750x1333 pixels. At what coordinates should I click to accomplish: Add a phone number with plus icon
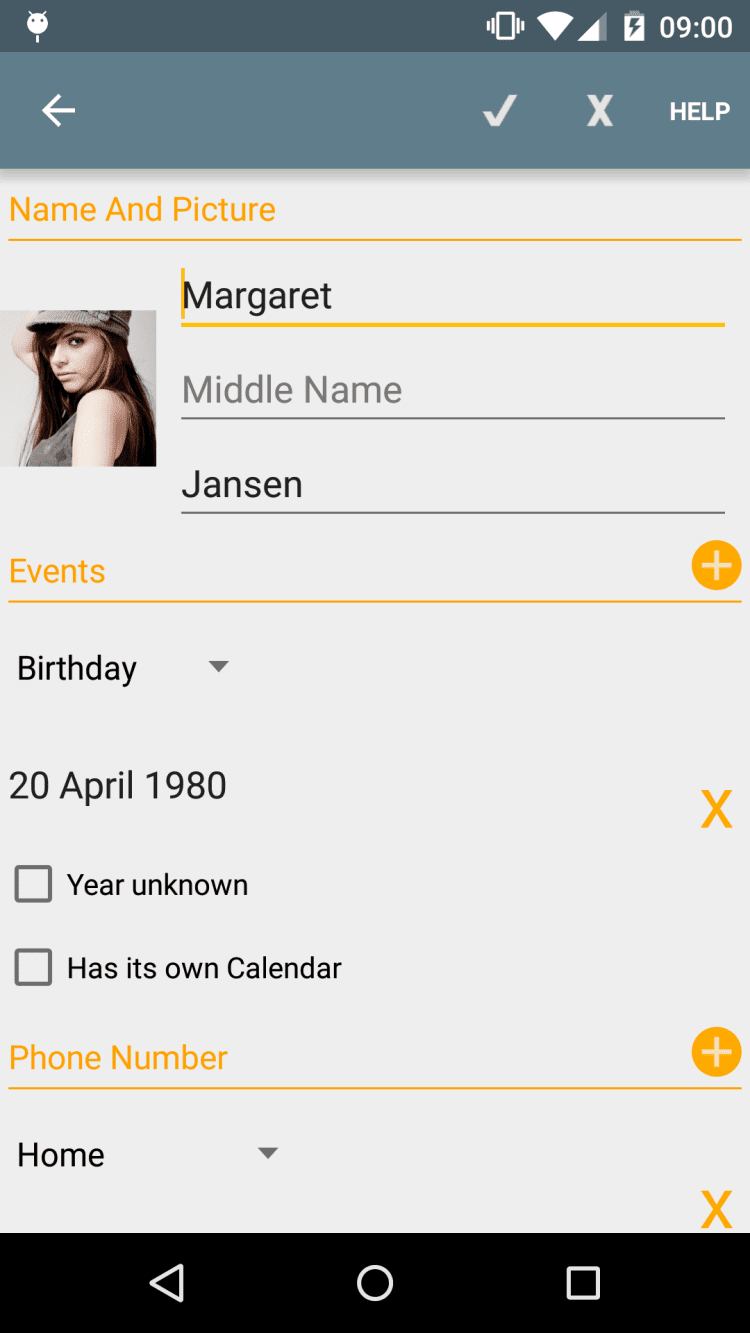pyautogui.click(x=716, y=1052)
